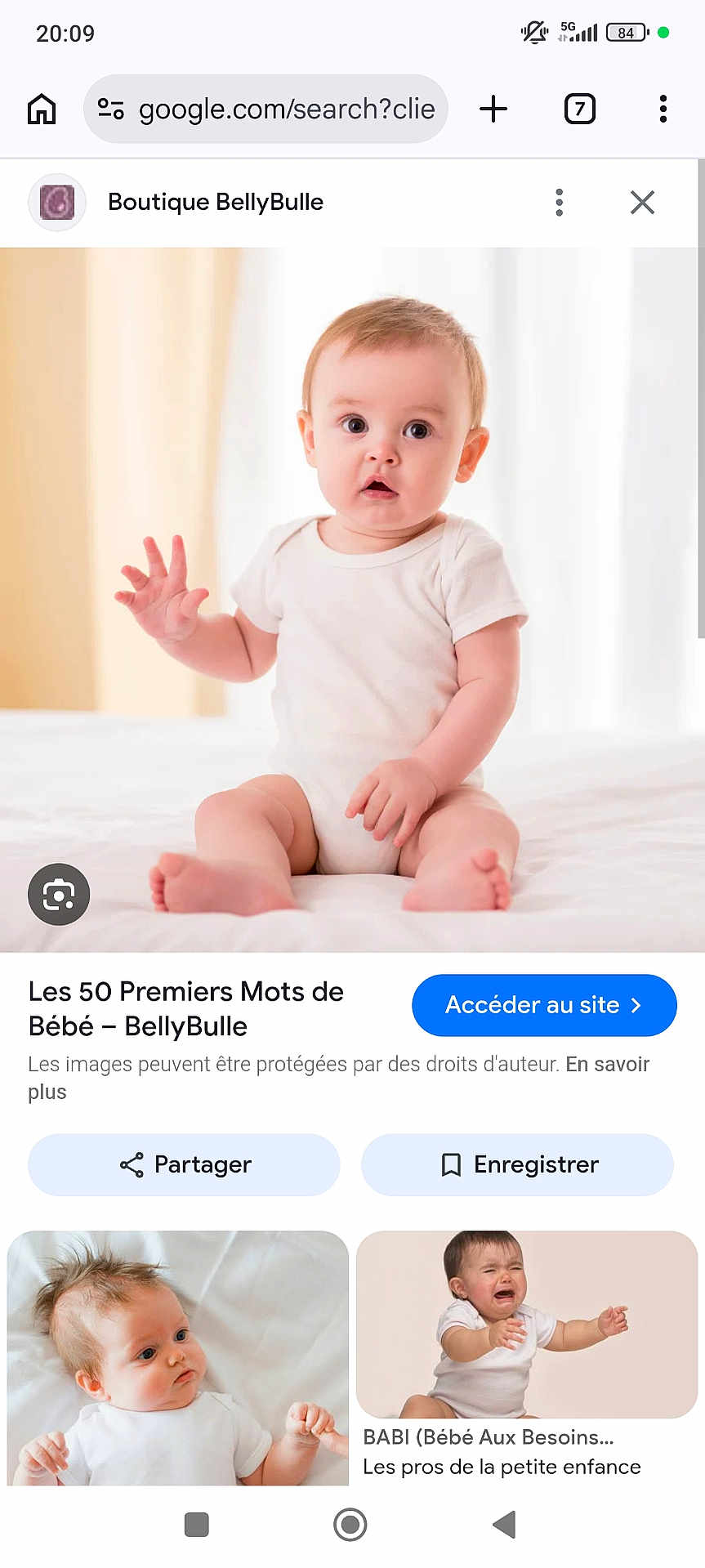Show recent apps with the square button
Screen dimensions: 705x1568
coord(197,1525)
